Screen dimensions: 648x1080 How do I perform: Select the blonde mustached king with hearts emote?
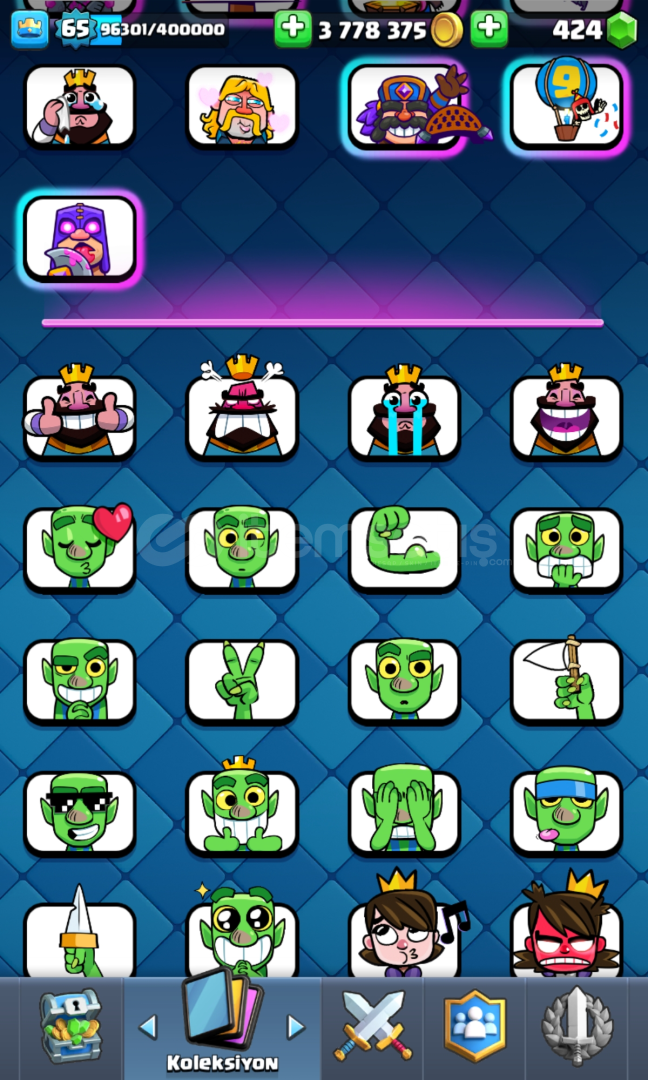click(242, 105)
